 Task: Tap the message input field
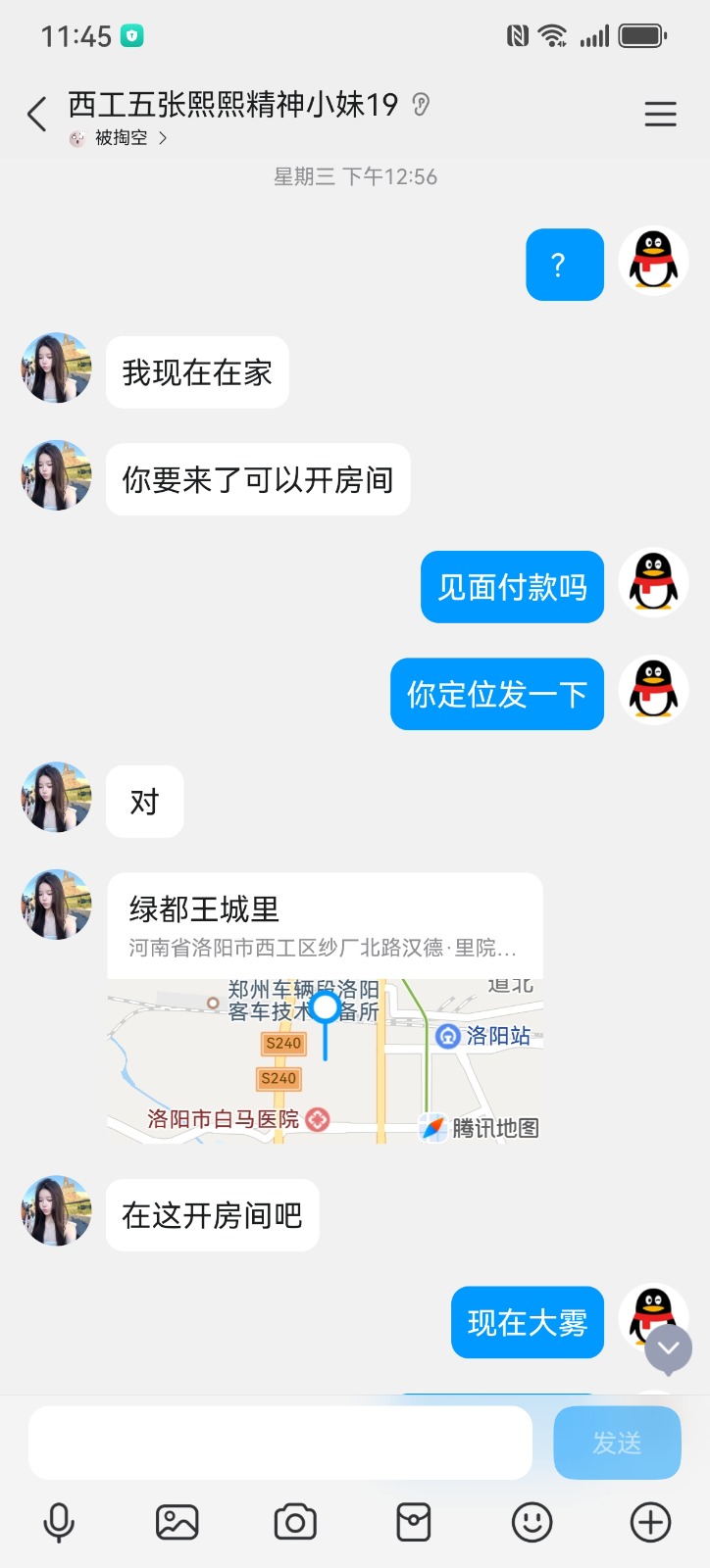pyautogui.click(x=279, y=1441)
